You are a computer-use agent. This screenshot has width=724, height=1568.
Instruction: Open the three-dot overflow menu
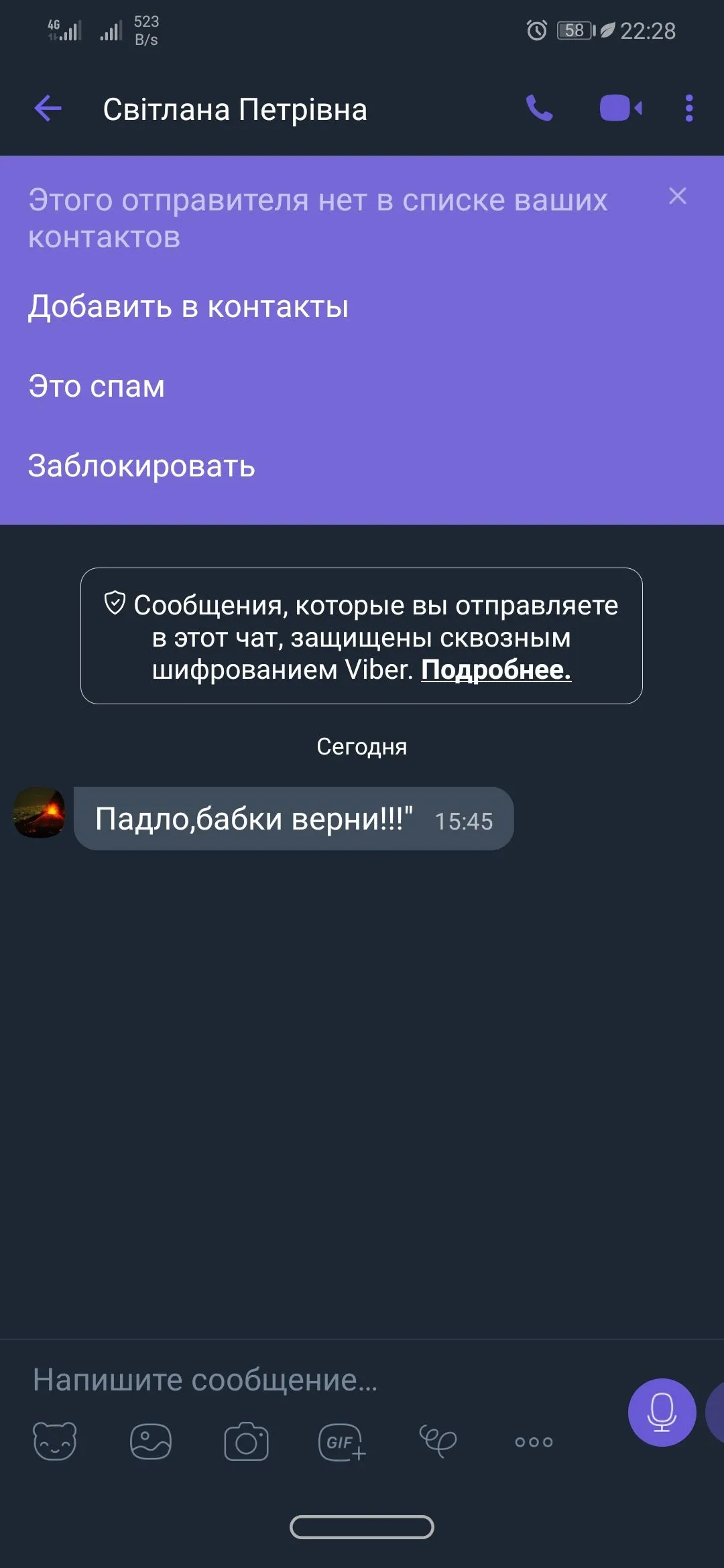pos(688,109)
